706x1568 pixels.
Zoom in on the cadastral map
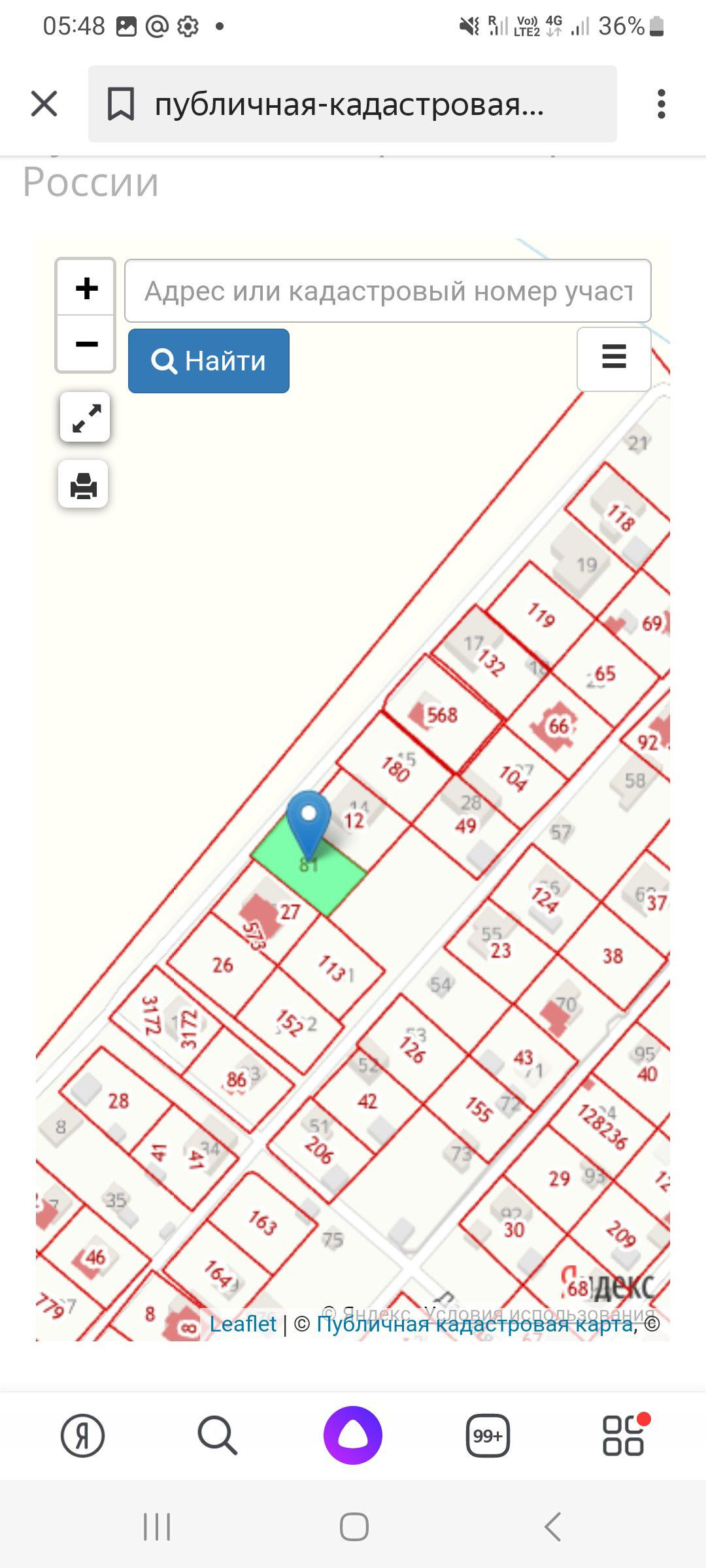tap(86, 288)
